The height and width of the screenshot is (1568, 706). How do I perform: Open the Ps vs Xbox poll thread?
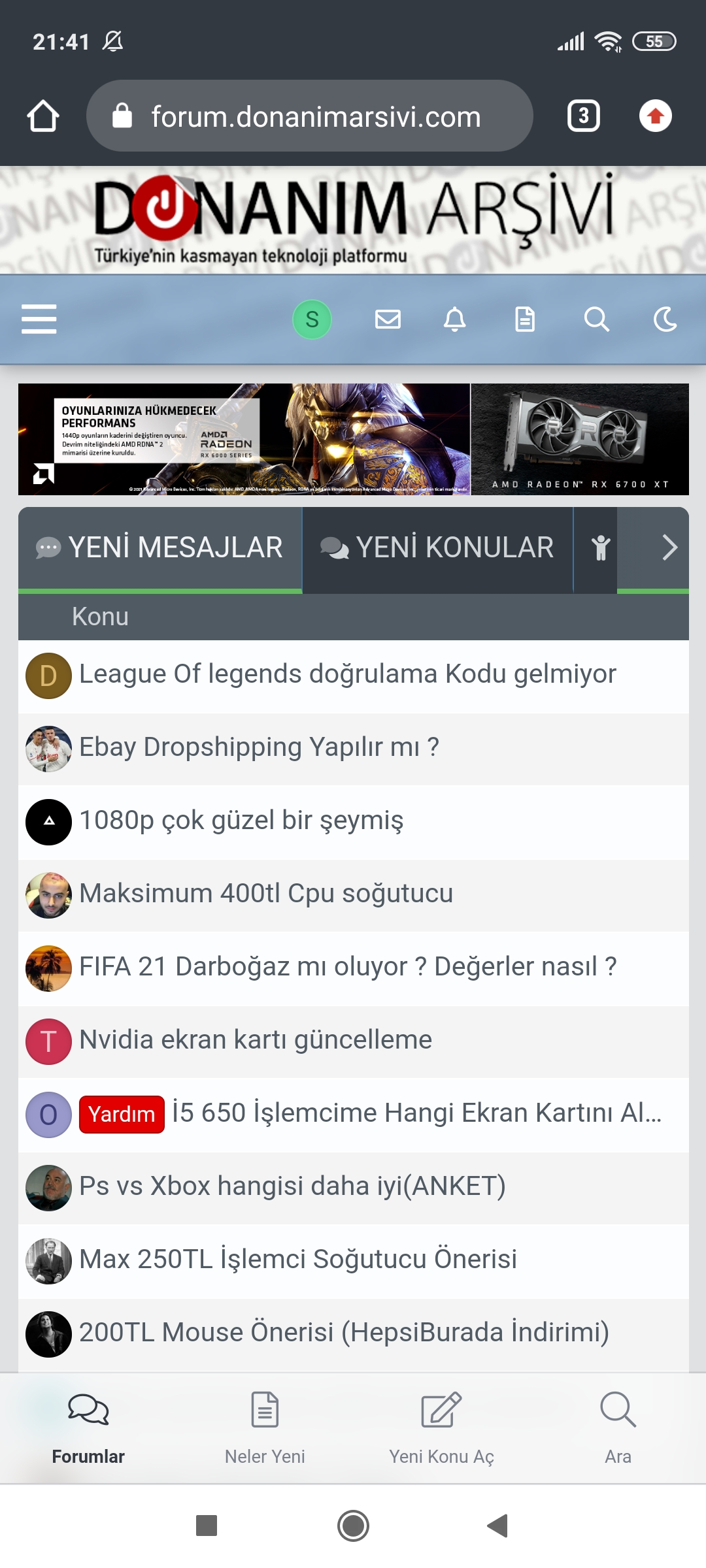coord(292,1186)
